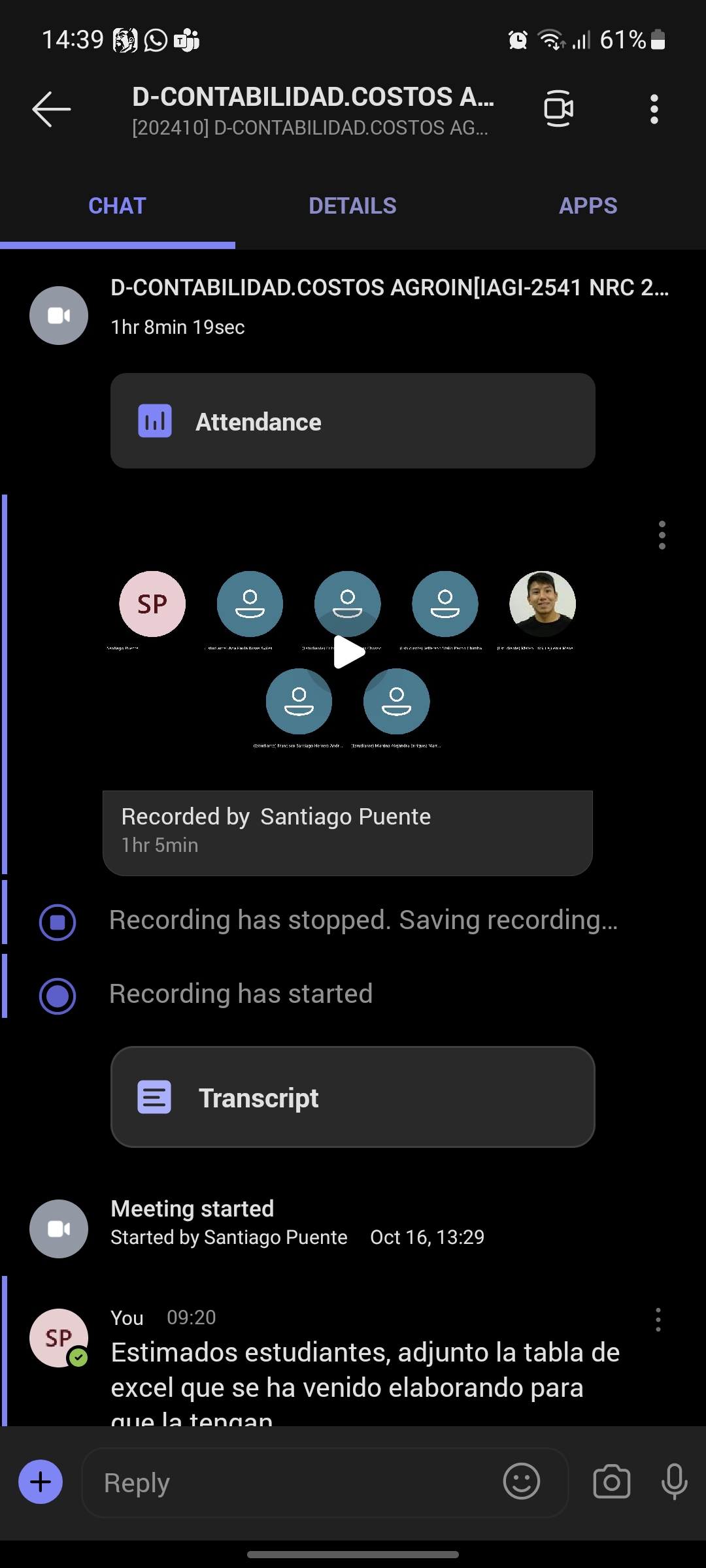Record a voice message with the microphone
Viewport: 706px width, 1568px height.
click(x=674, y=1482)
